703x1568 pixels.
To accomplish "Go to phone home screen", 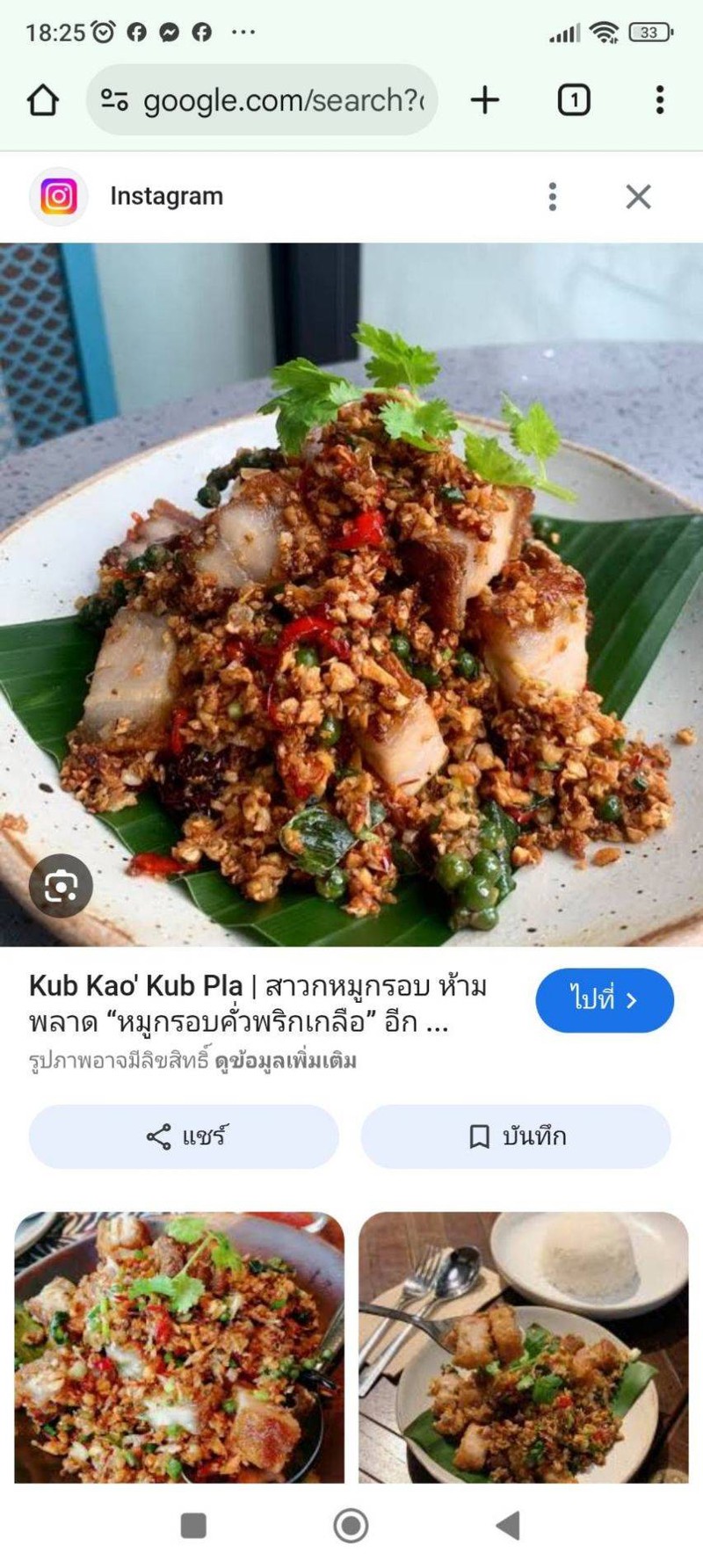I will [351, 1526].
